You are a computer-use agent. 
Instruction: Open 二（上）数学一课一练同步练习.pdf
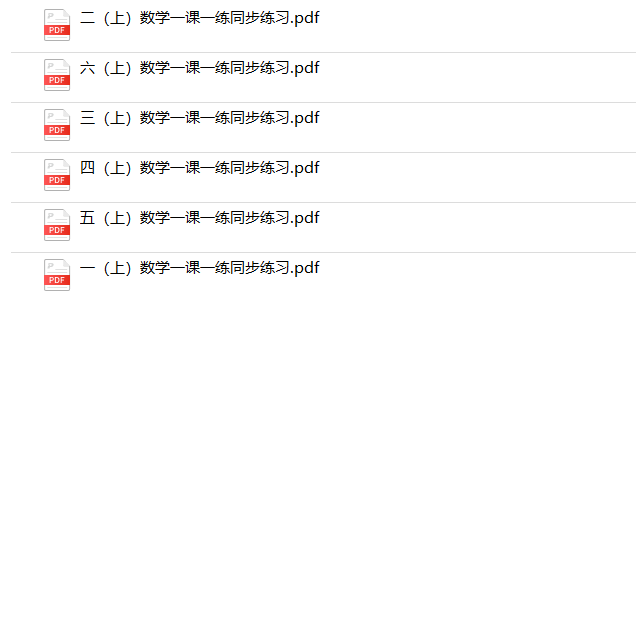[199, 18]
